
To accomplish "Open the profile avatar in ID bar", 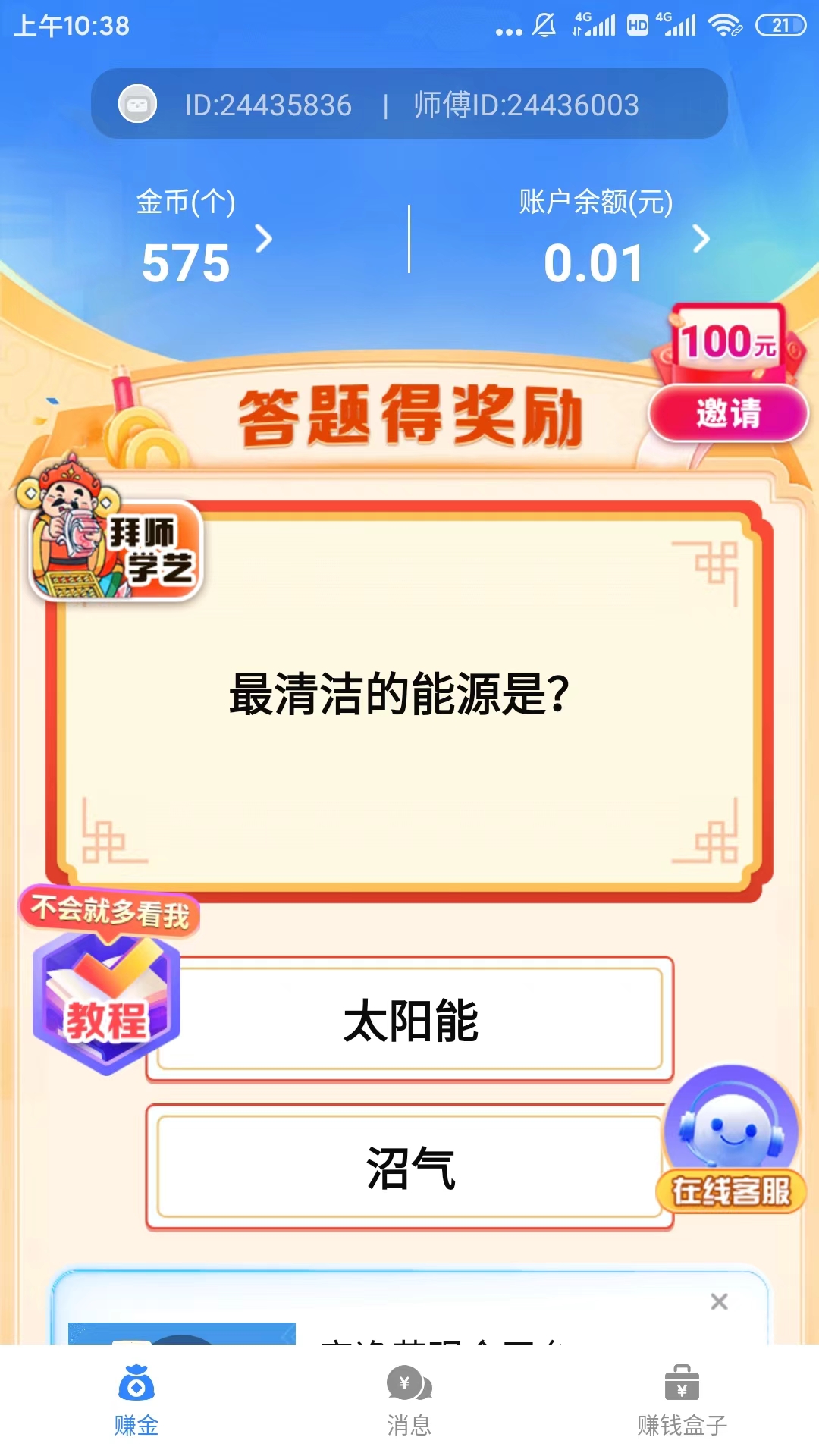I will [x=138, y=105].
